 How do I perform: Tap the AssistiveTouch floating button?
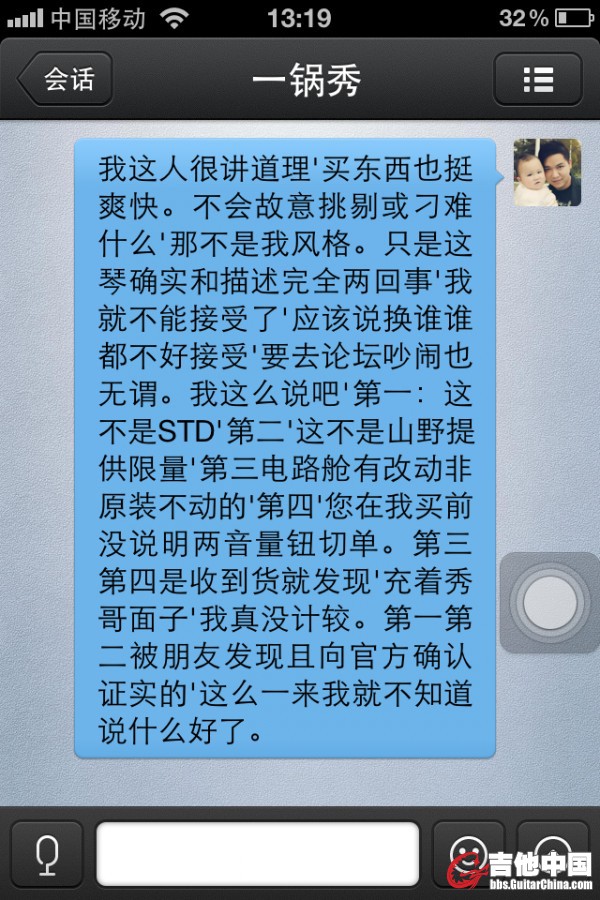point(549,602)
